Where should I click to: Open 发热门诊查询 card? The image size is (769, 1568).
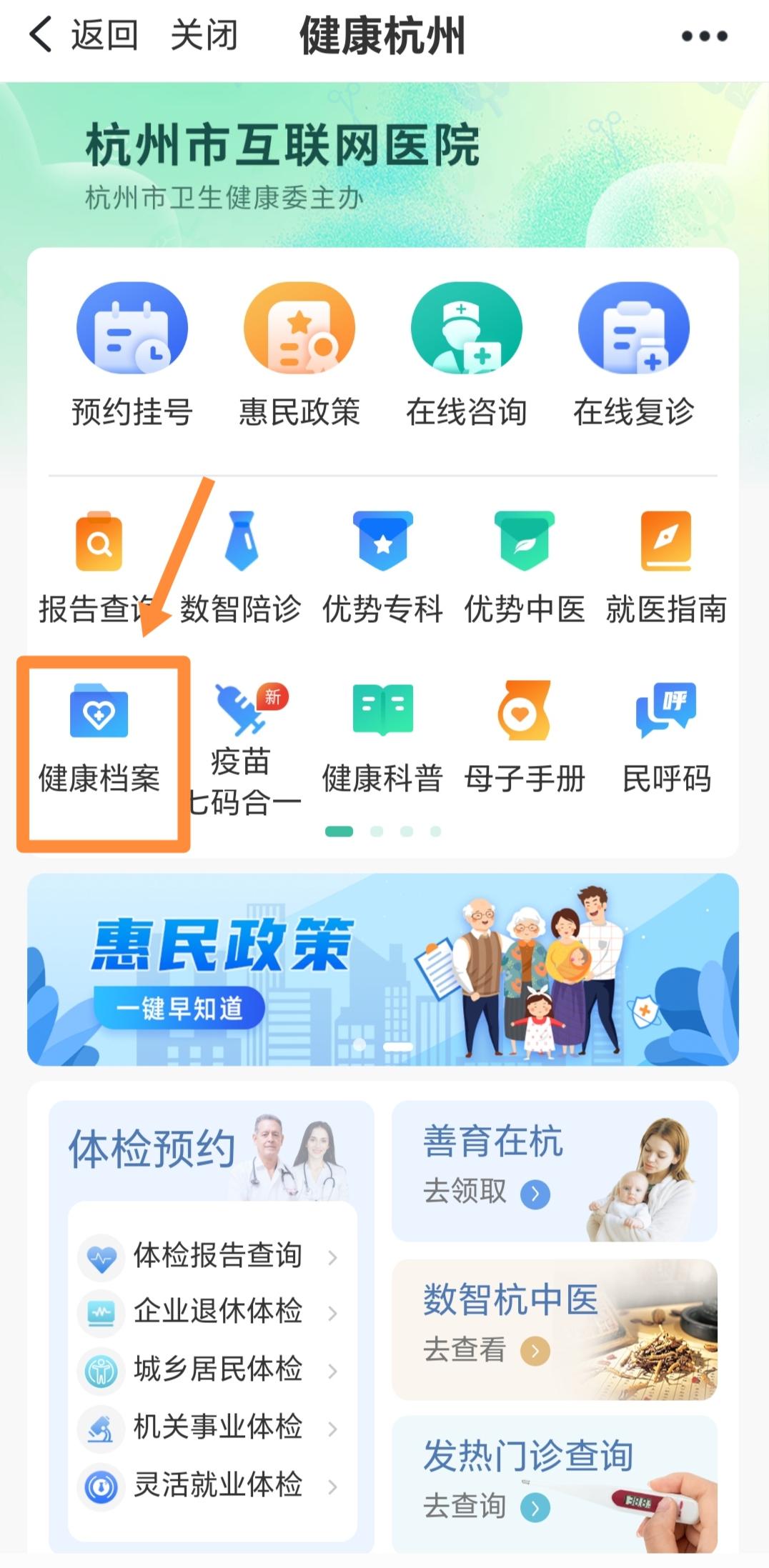coord(554,1482)
